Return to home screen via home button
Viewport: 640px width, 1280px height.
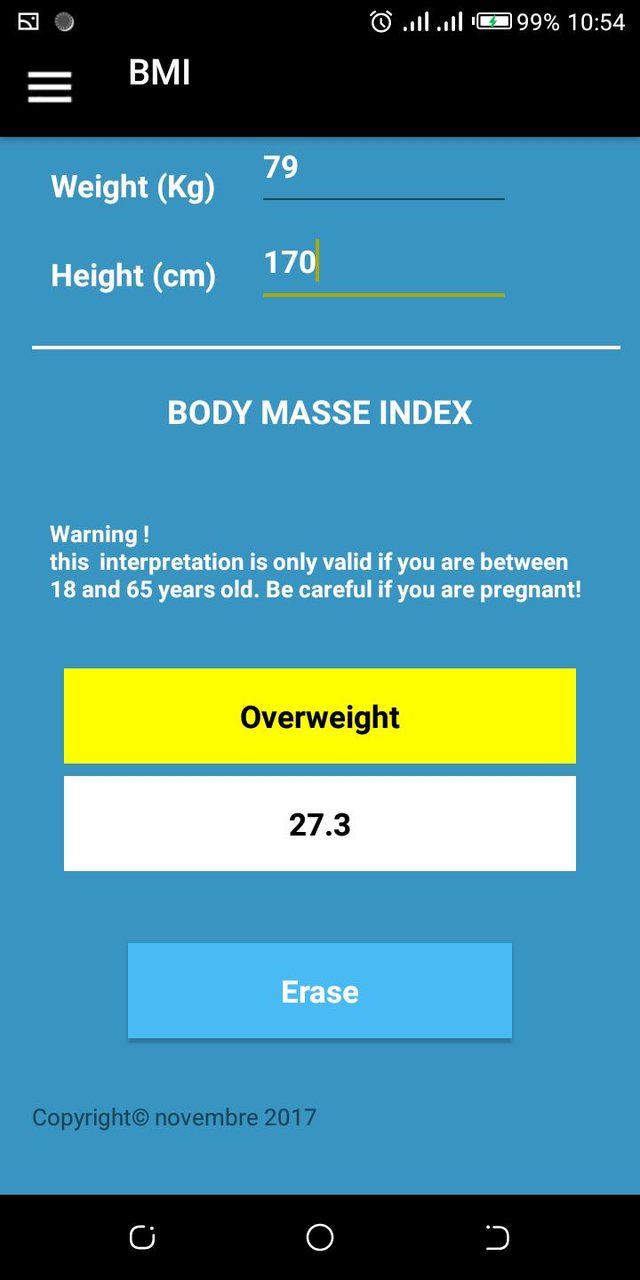[320, 1238]
